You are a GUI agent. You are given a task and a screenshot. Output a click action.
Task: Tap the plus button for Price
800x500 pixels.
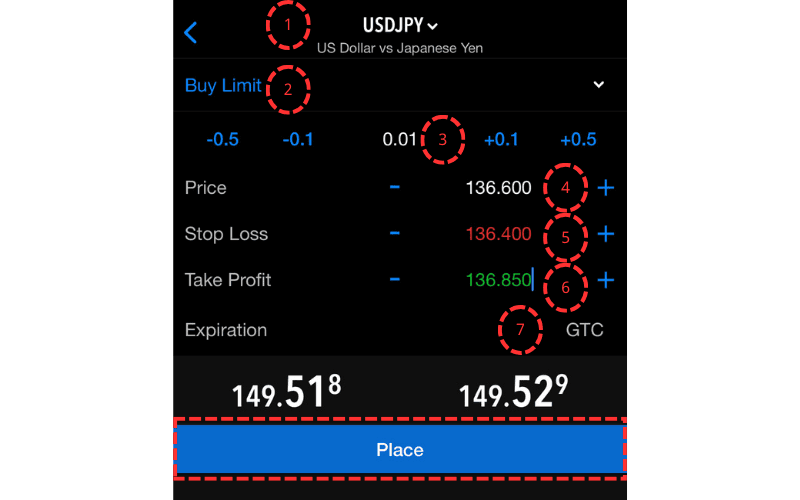605,187
